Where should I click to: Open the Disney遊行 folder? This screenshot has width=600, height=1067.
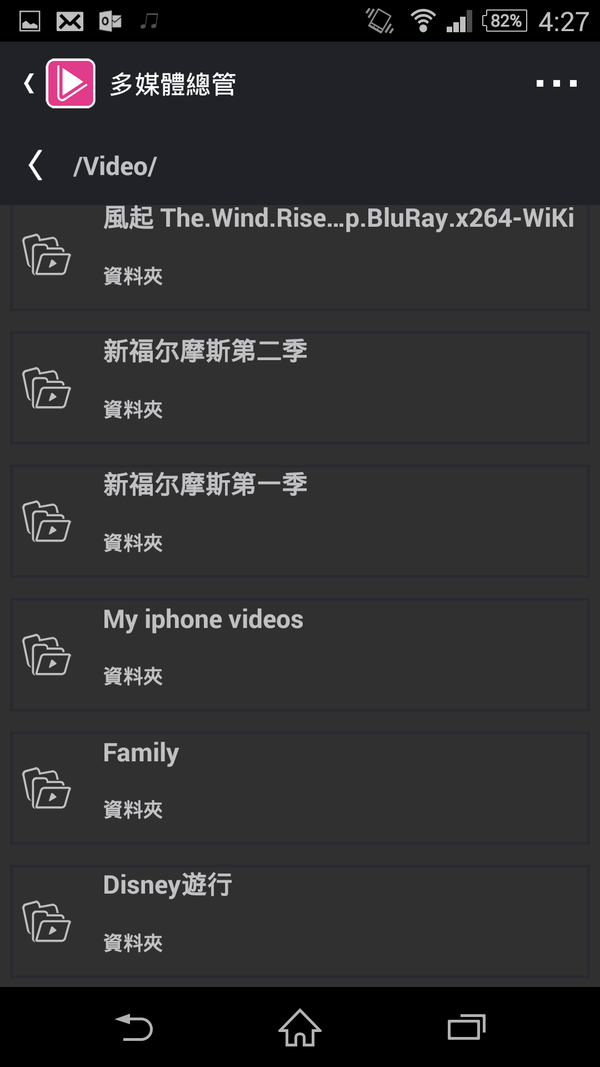coord(300,920)
